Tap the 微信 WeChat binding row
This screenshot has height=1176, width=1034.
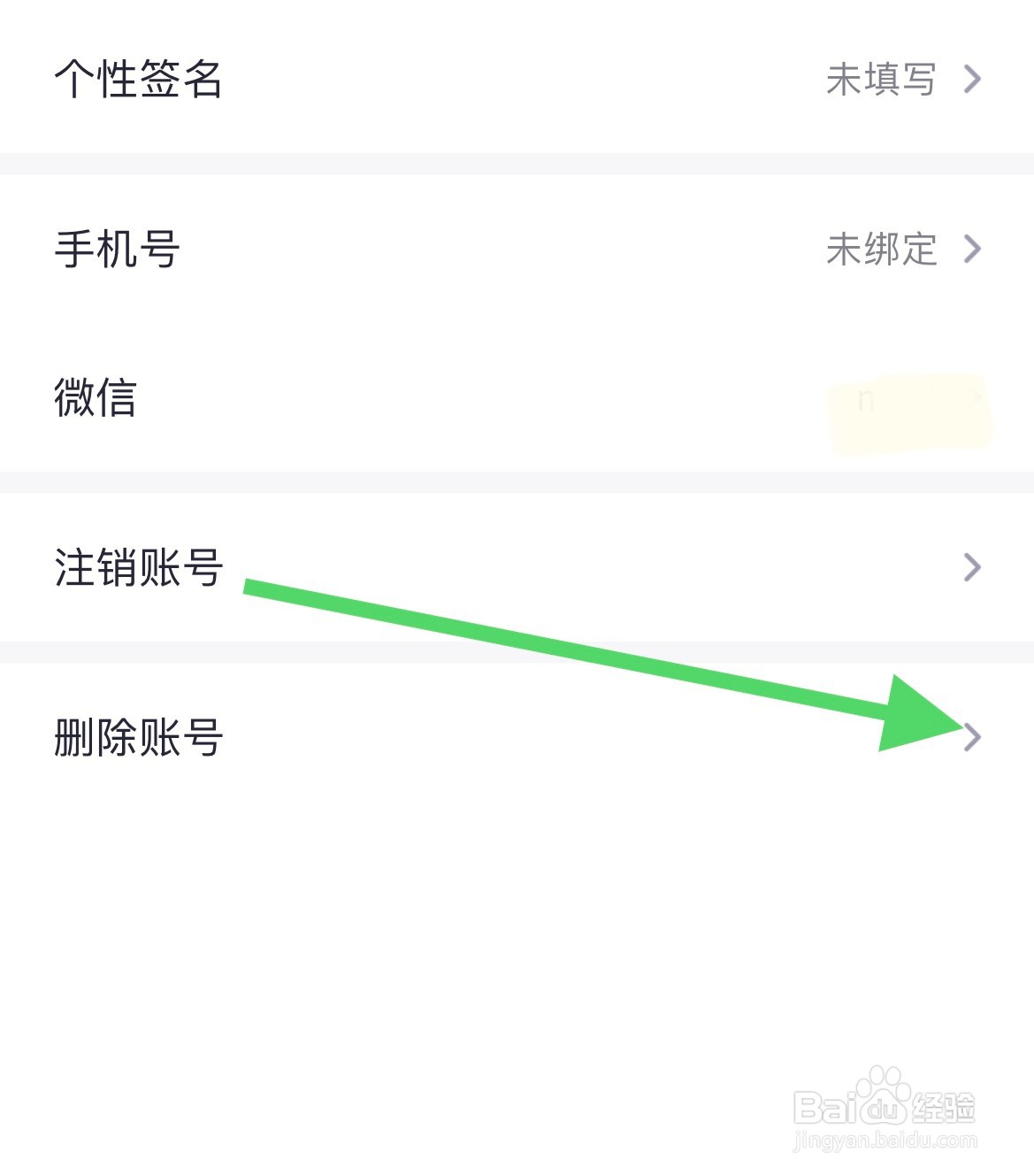[x=354, y=398]
